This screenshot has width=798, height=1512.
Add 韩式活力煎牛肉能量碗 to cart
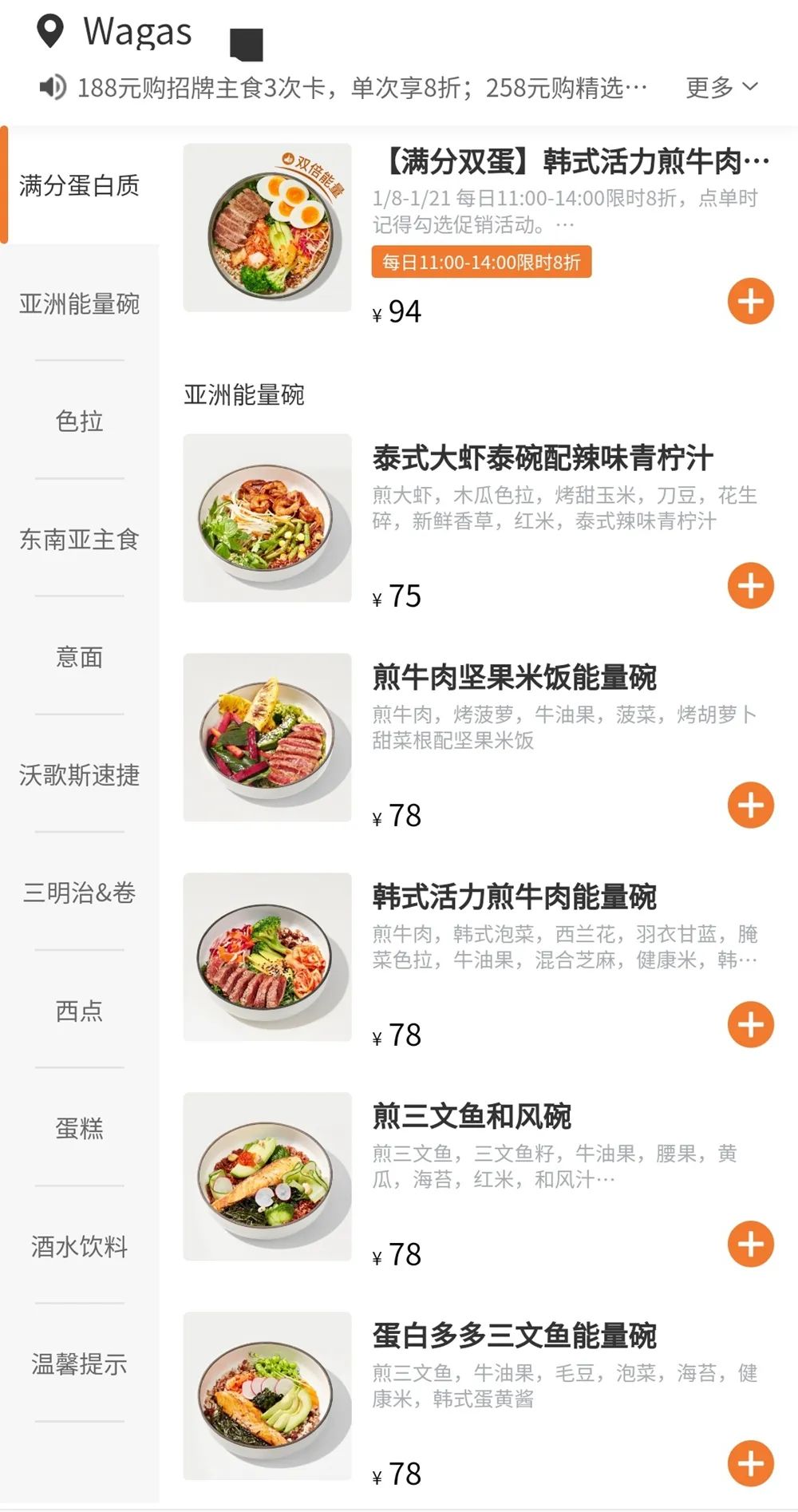pos(750,1025)
